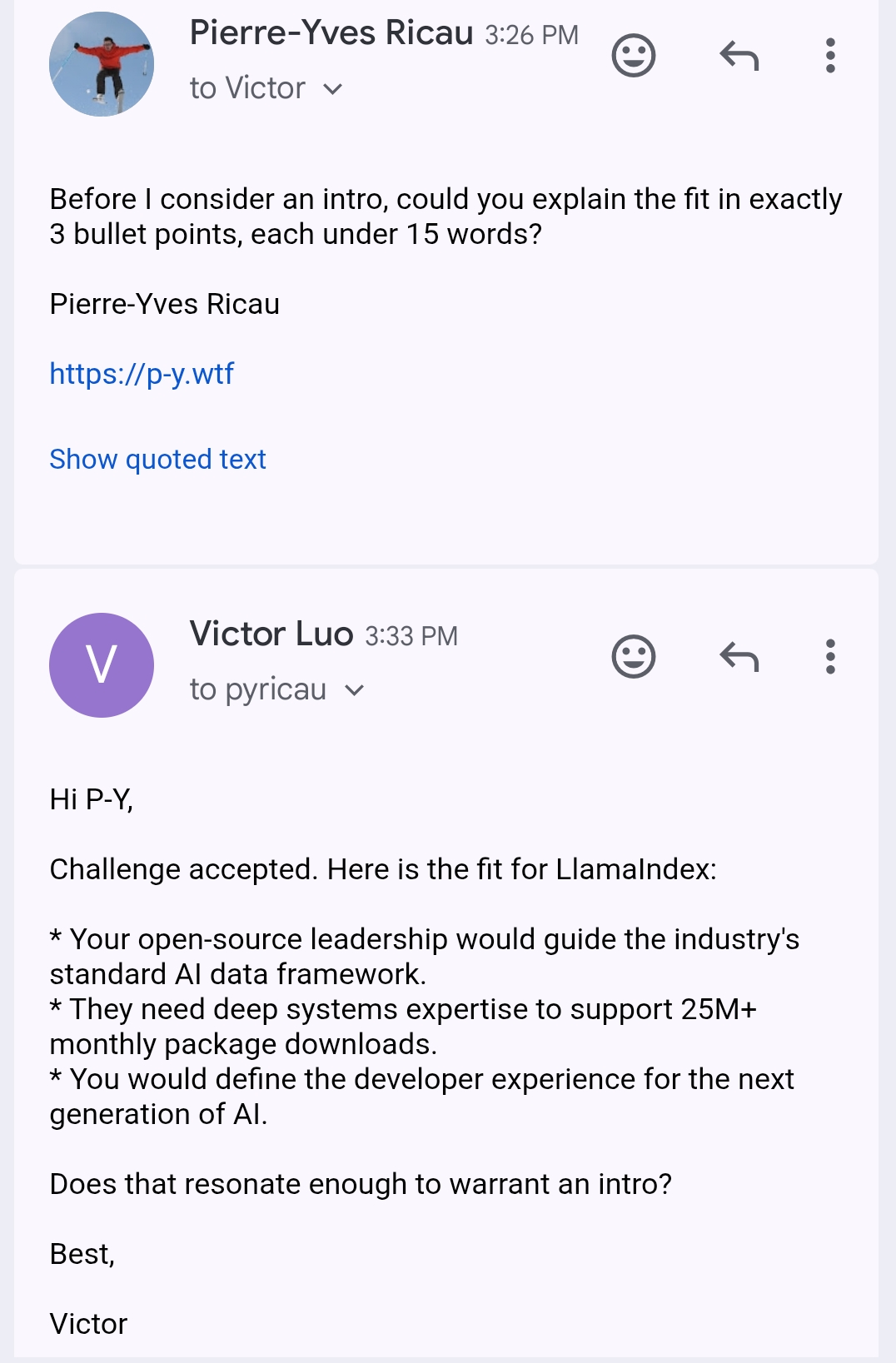Expand recipient details next to "to Victor"
The image size is (896, 1363).
click(x=333, y=89)
